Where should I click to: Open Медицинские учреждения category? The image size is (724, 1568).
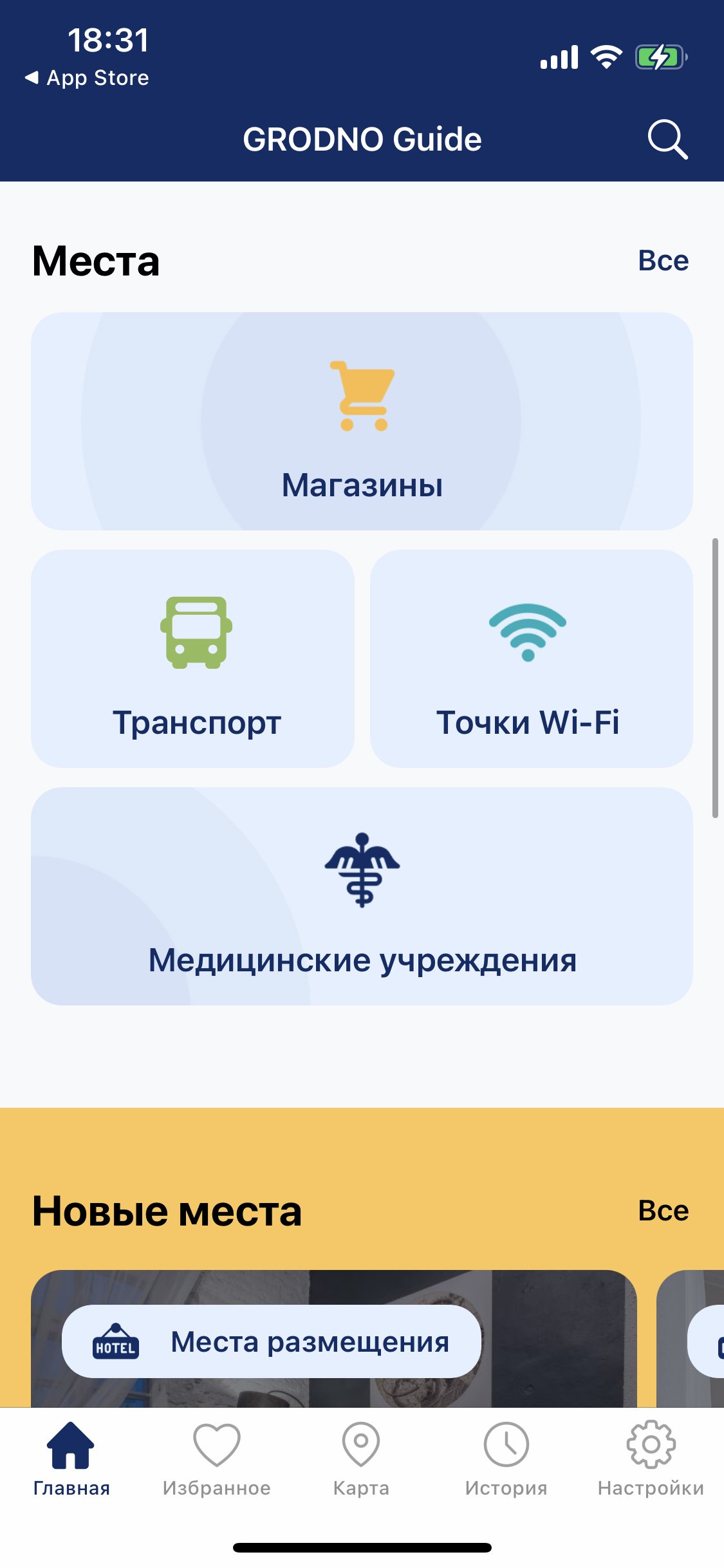click(362, 896)
